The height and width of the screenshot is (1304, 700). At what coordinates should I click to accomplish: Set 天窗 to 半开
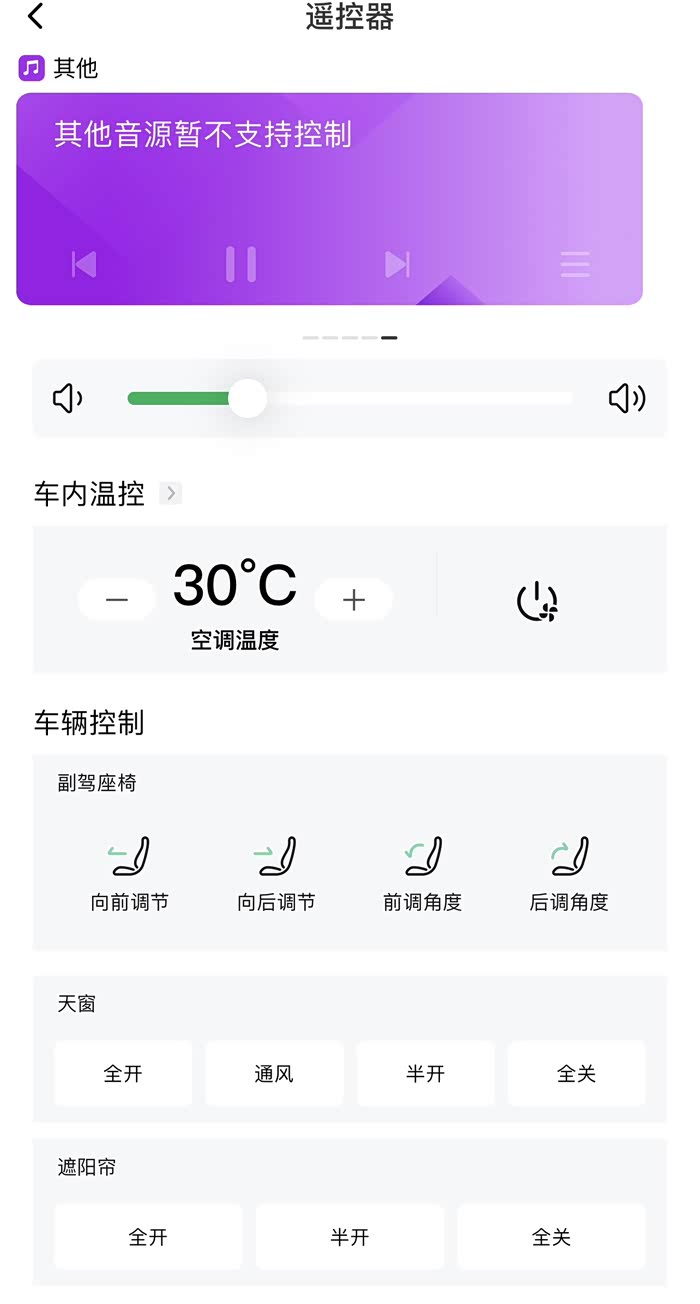click(x=425, y=1074)
